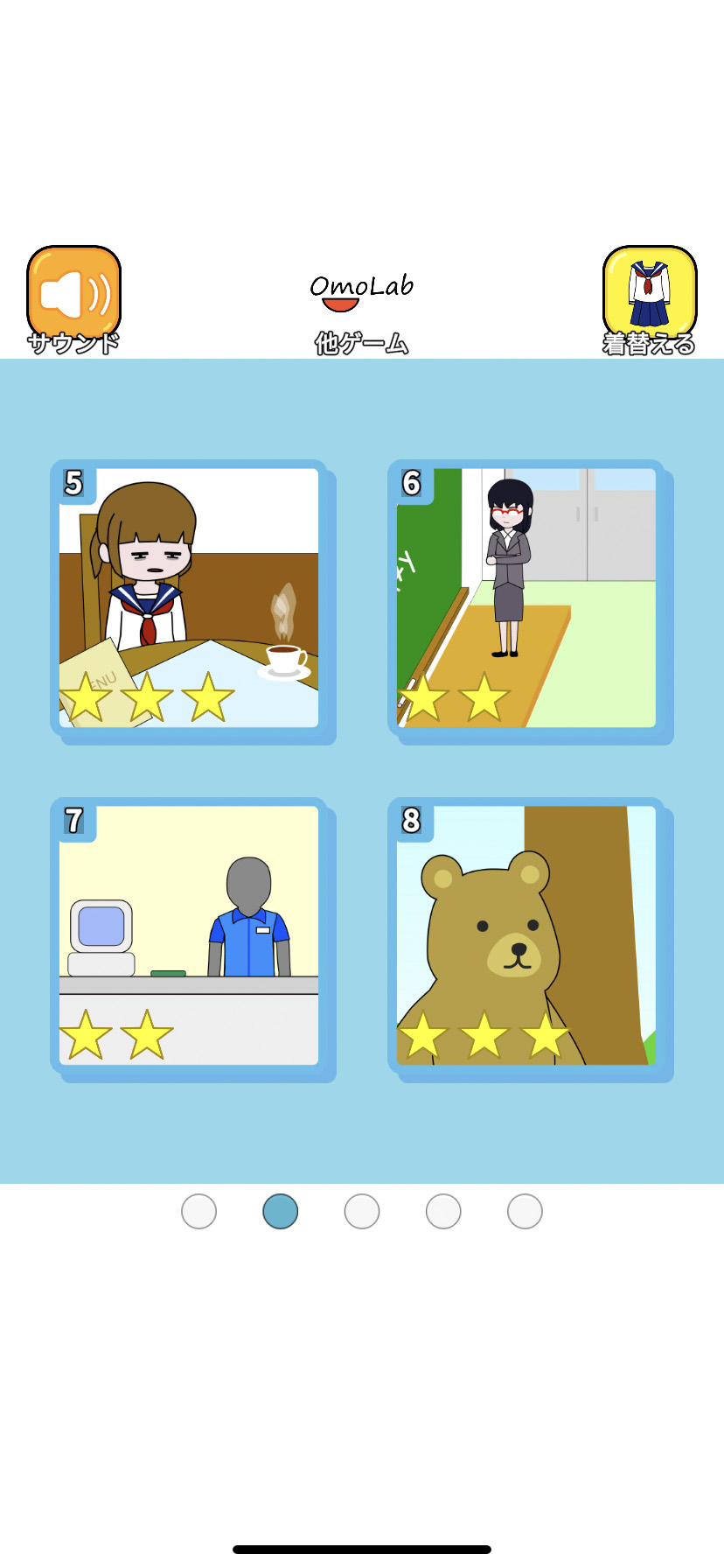
Task: Switch to the fifth page dot
Action: click(525, 1212)
